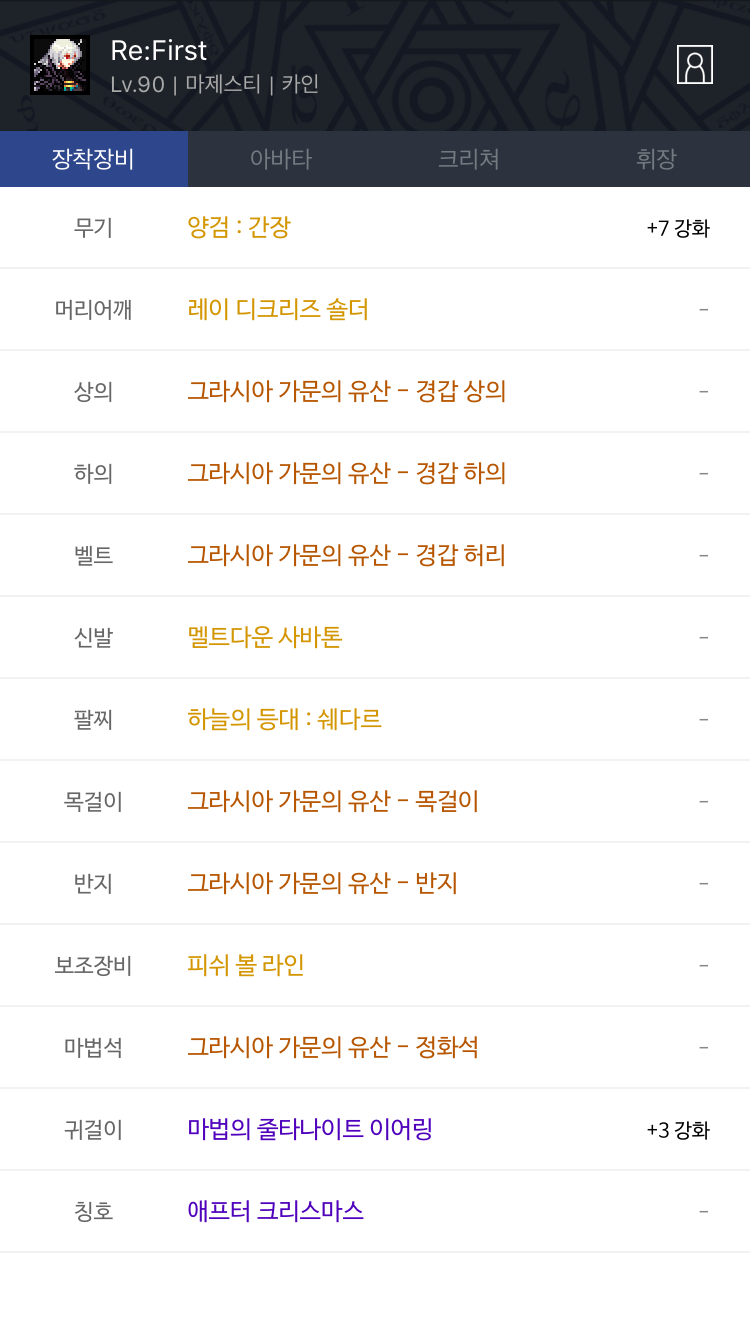View 그라시아 가문의 유산 - 목걸이

click(375, 802)
